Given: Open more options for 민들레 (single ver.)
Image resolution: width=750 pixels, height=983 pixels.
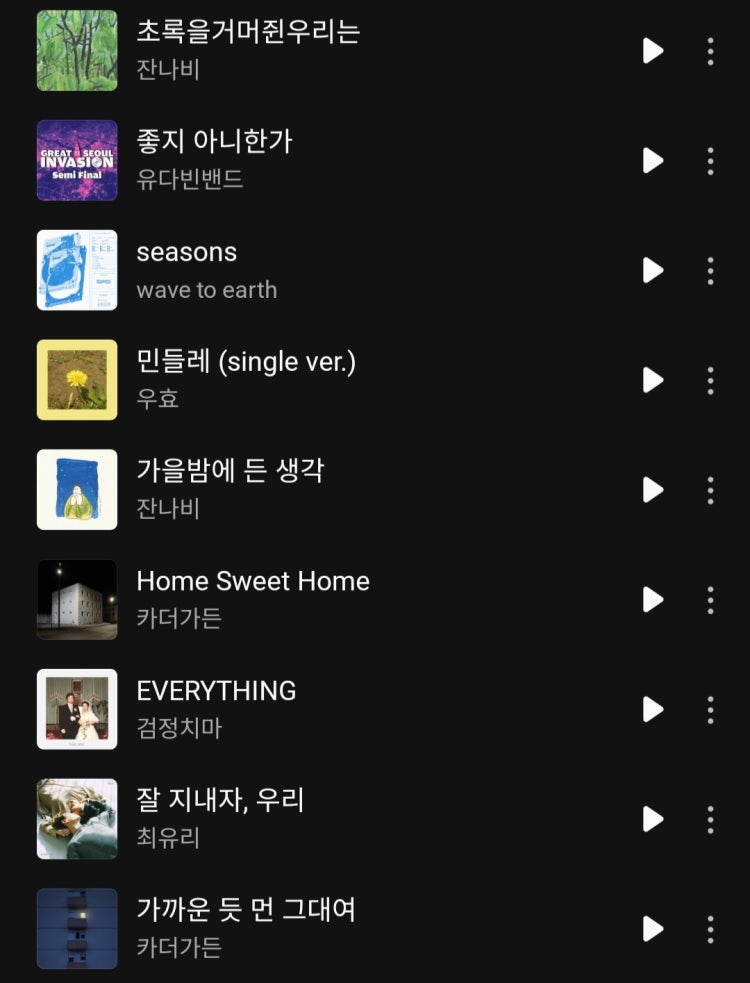Looking at the screenshot, I should point(710,380).
